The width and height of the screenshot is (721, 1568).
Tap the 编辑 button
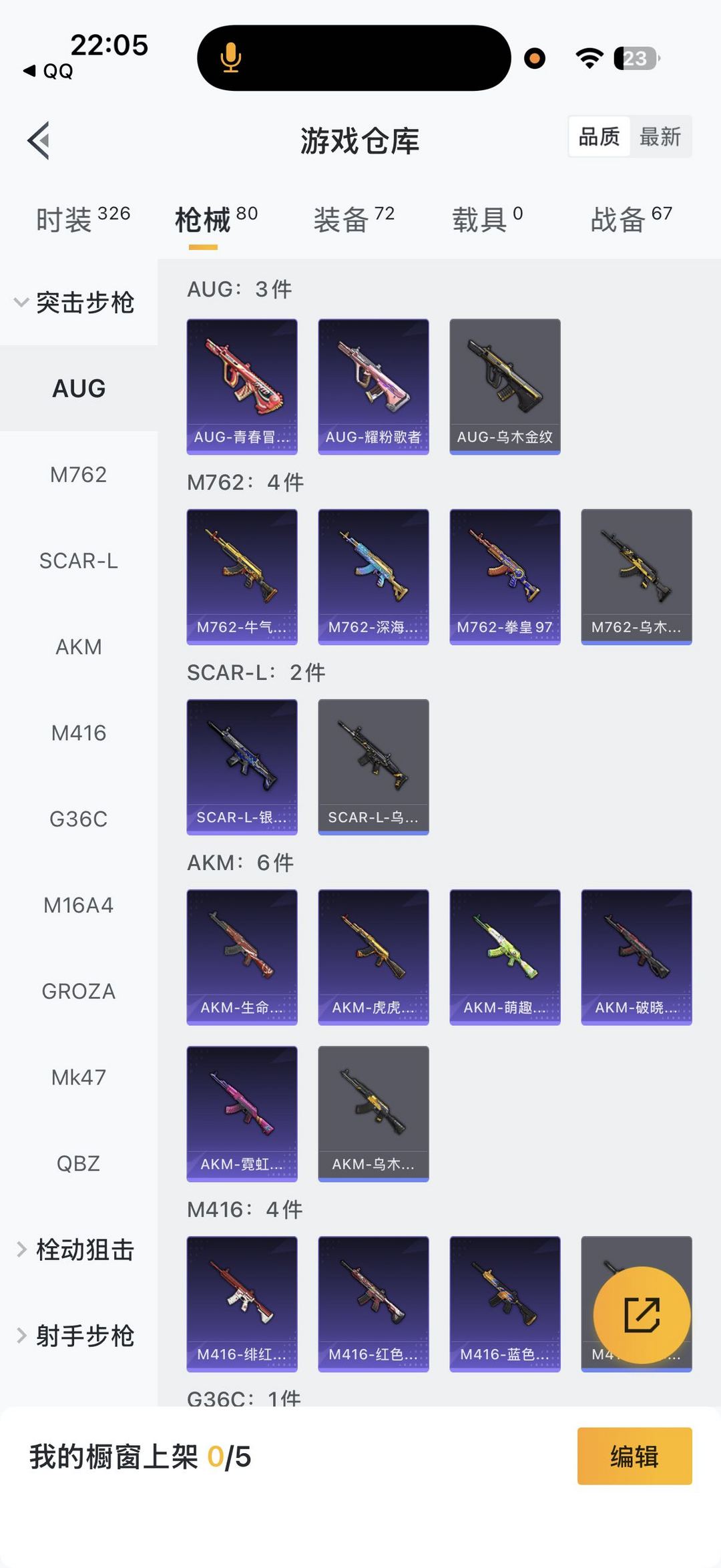(634, 1456)
